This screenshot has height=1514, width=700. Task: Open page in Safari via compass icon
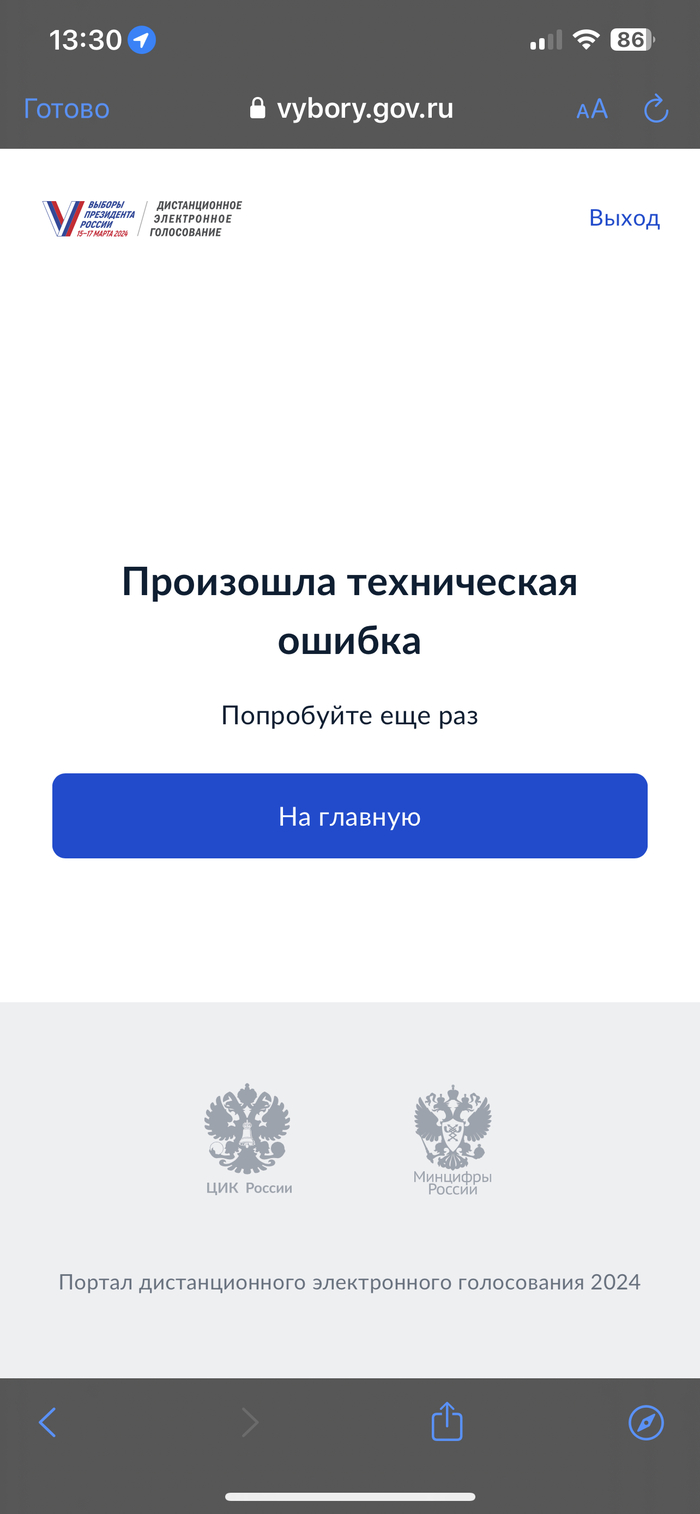[x=646, y=1422]
